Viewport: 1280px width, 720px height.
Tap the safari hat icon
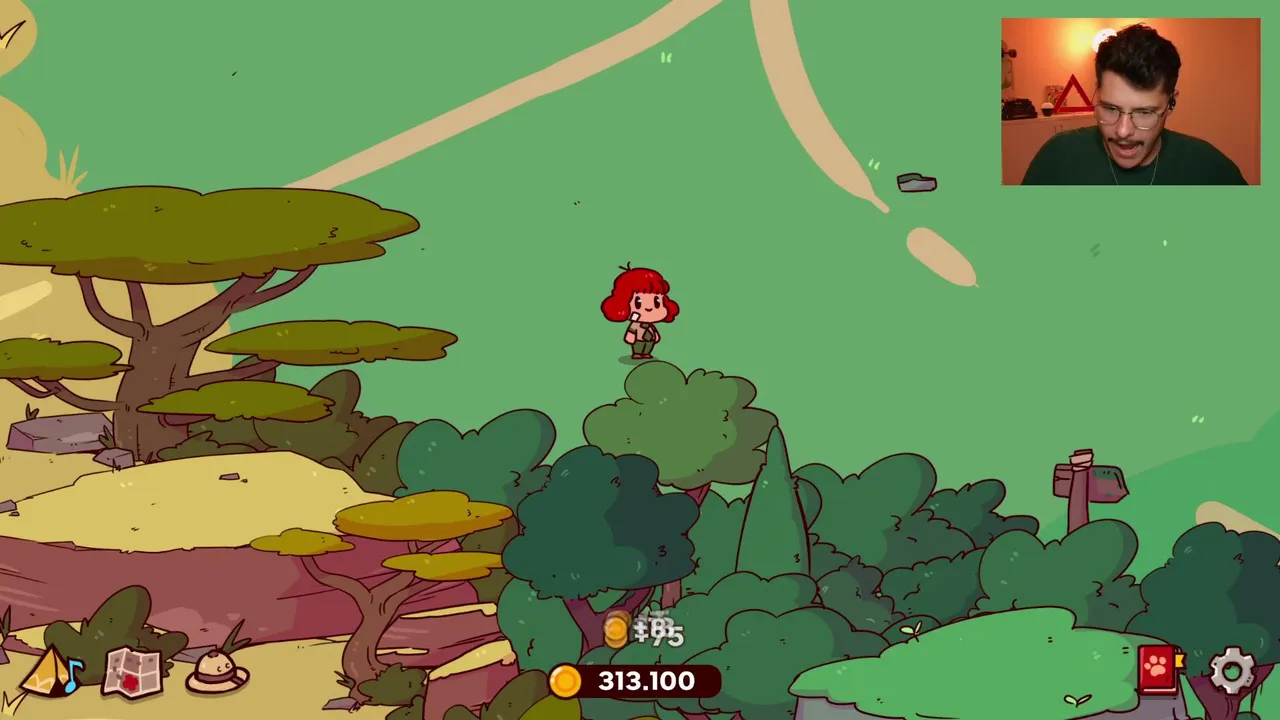pyautogui.click(x=216, y=672)
